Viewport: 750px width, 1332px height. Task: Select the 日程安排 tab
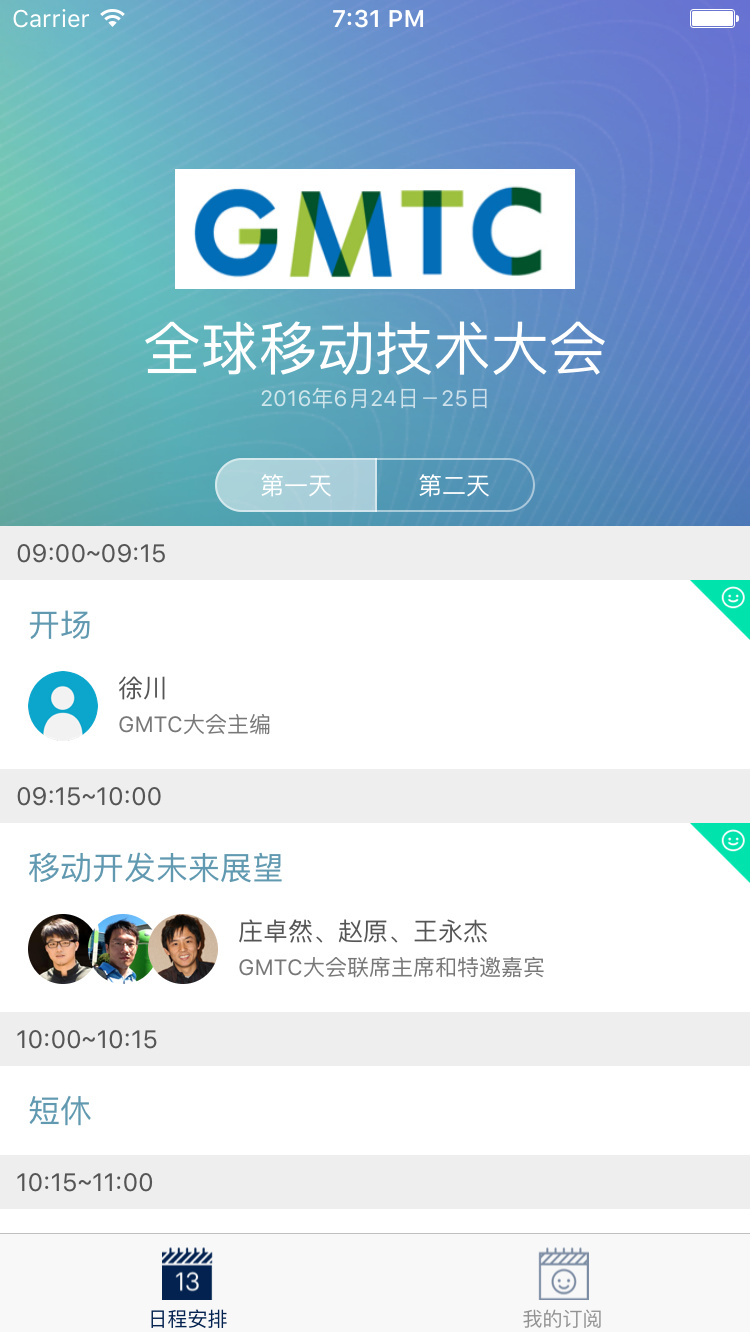(x=188, y=1288)
